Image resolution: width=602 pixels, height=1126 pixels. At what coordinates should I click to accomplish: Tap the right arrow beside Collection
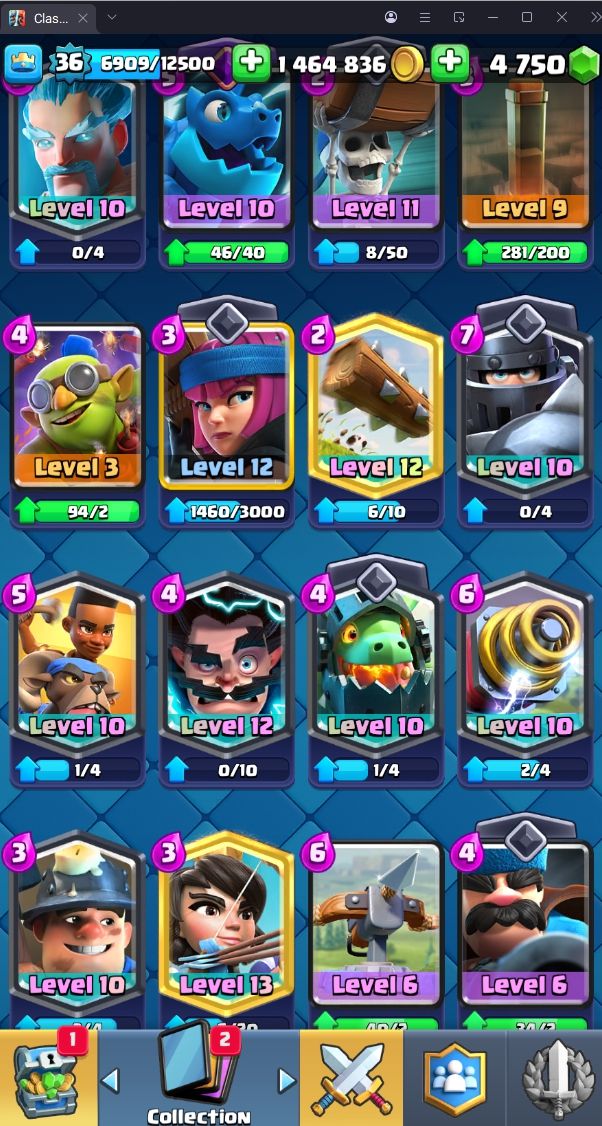point(287,1080)
